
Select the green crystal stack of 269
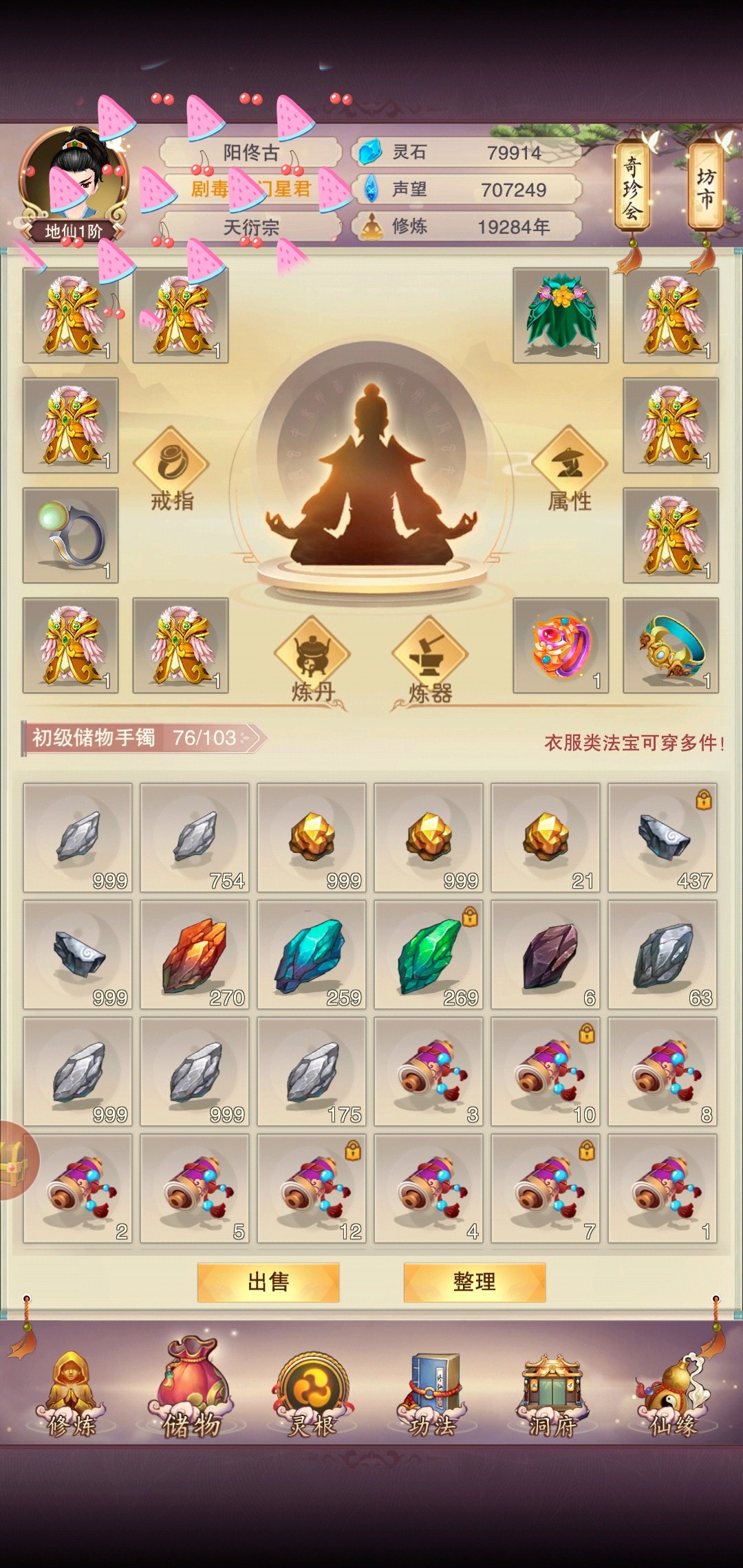[429, 955]
